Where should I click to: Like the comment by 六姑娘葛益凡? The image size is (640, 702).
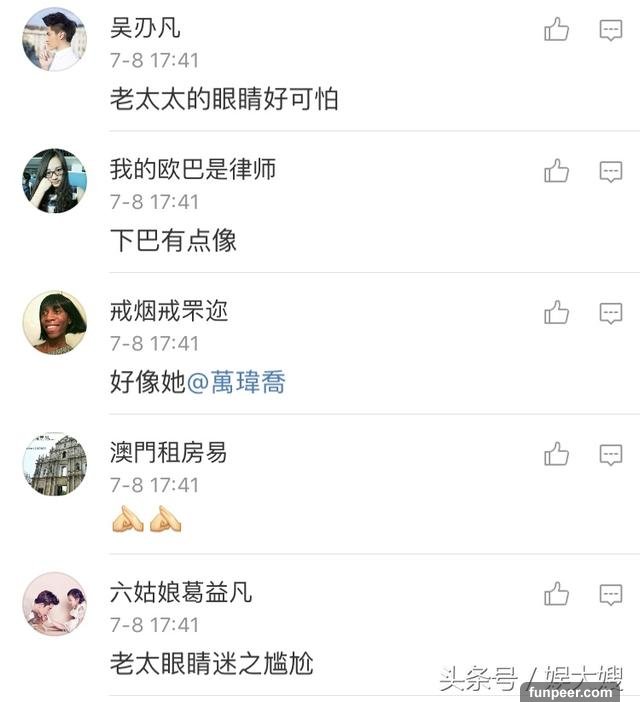point(556,596)
